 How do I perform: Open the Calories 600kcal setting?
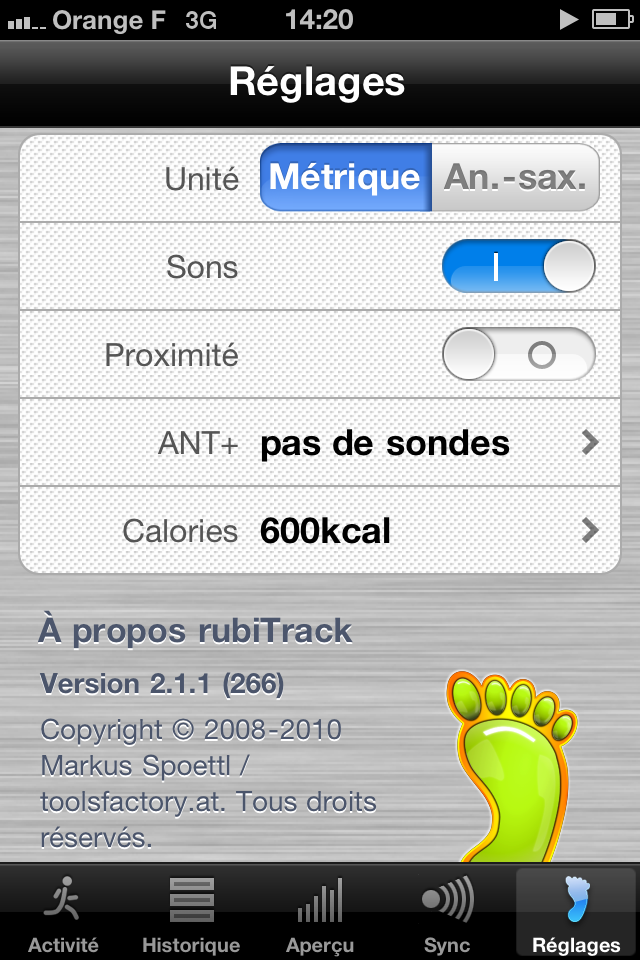pos(320,531)
